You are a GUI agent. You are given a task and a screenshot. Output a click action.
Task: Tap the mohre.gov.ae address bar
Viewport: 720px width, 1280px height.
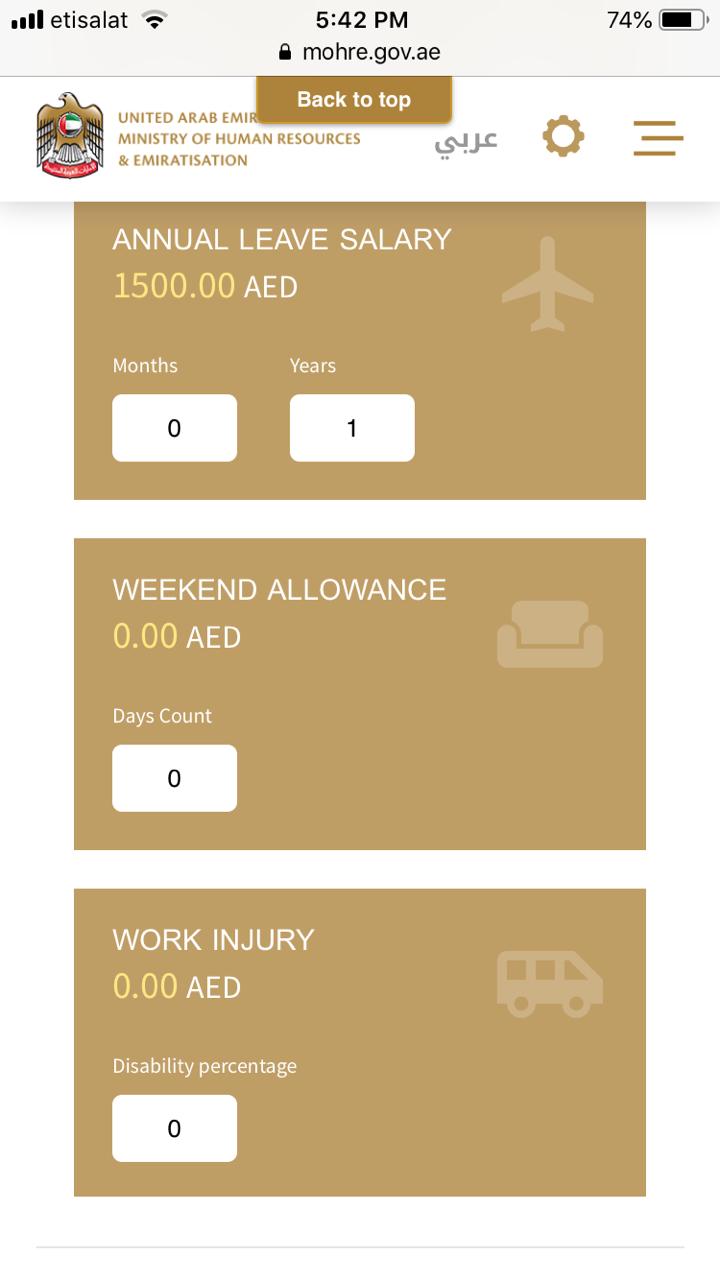click(x=360, y=52)
